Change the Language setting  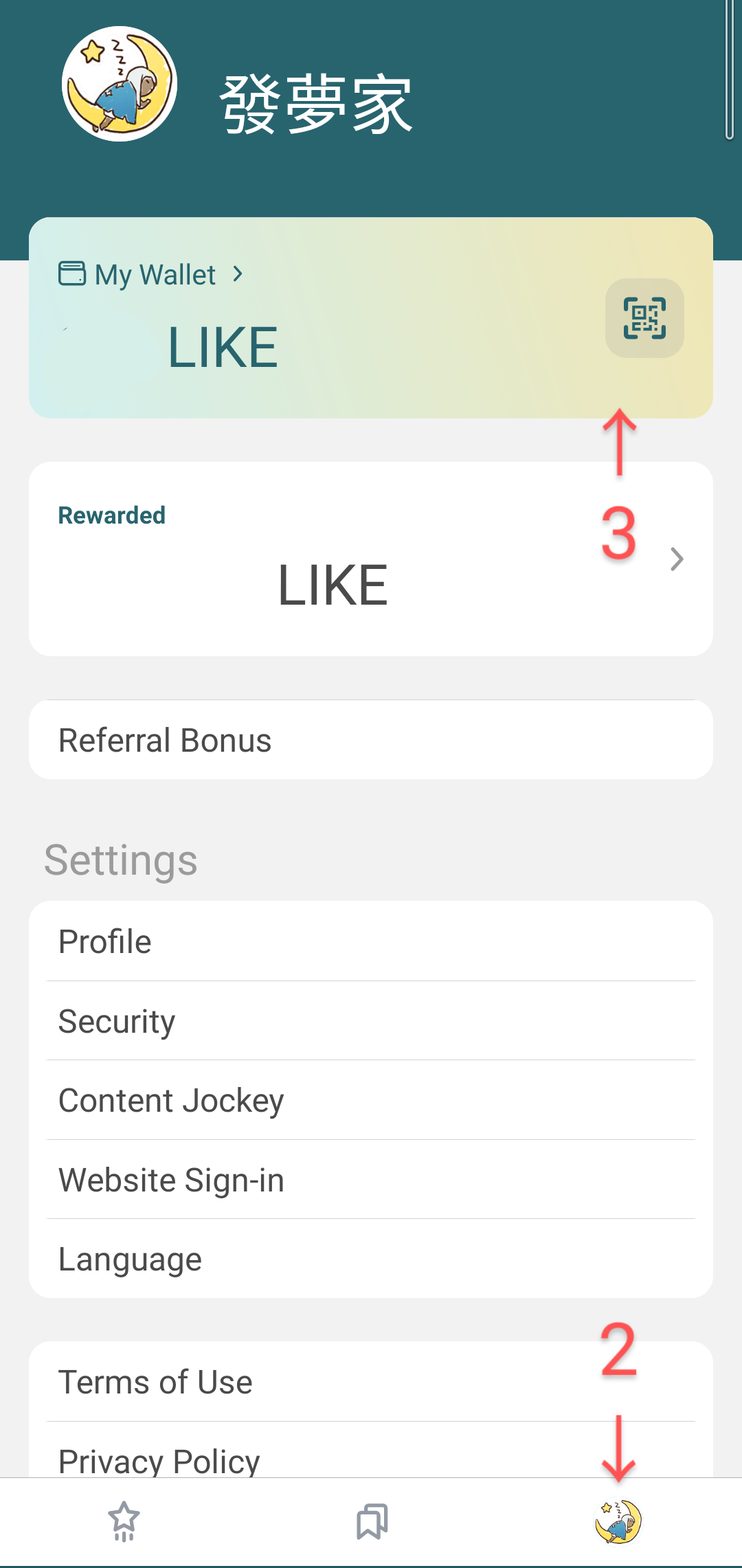[371, 1259]
